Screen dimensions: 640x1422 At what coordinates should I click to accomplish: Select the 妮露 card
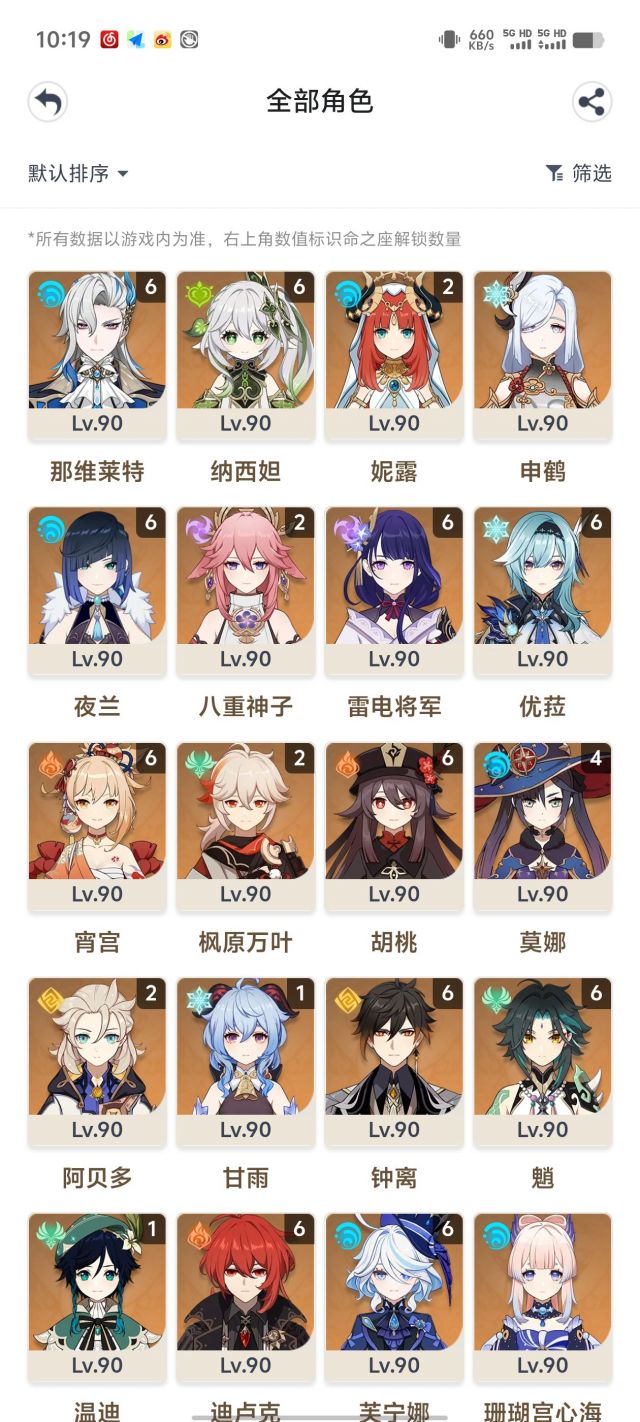coord(394,355)
